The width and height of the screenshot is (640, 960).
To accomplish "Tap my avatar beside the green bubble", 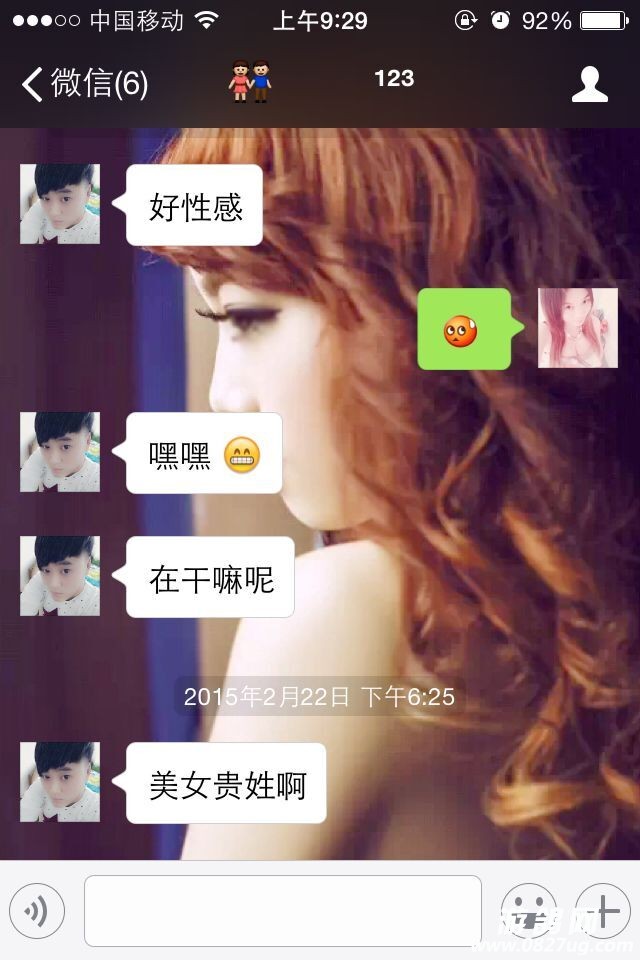I will (x=578, y=328).
